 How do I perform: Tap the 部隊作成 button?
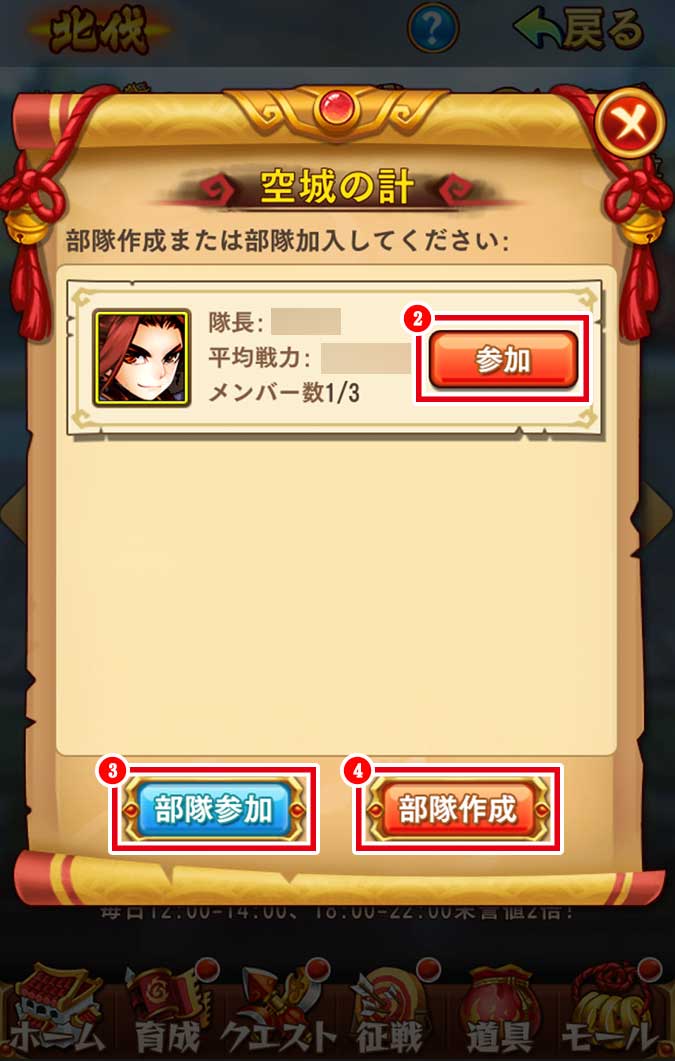click(457, 809)
